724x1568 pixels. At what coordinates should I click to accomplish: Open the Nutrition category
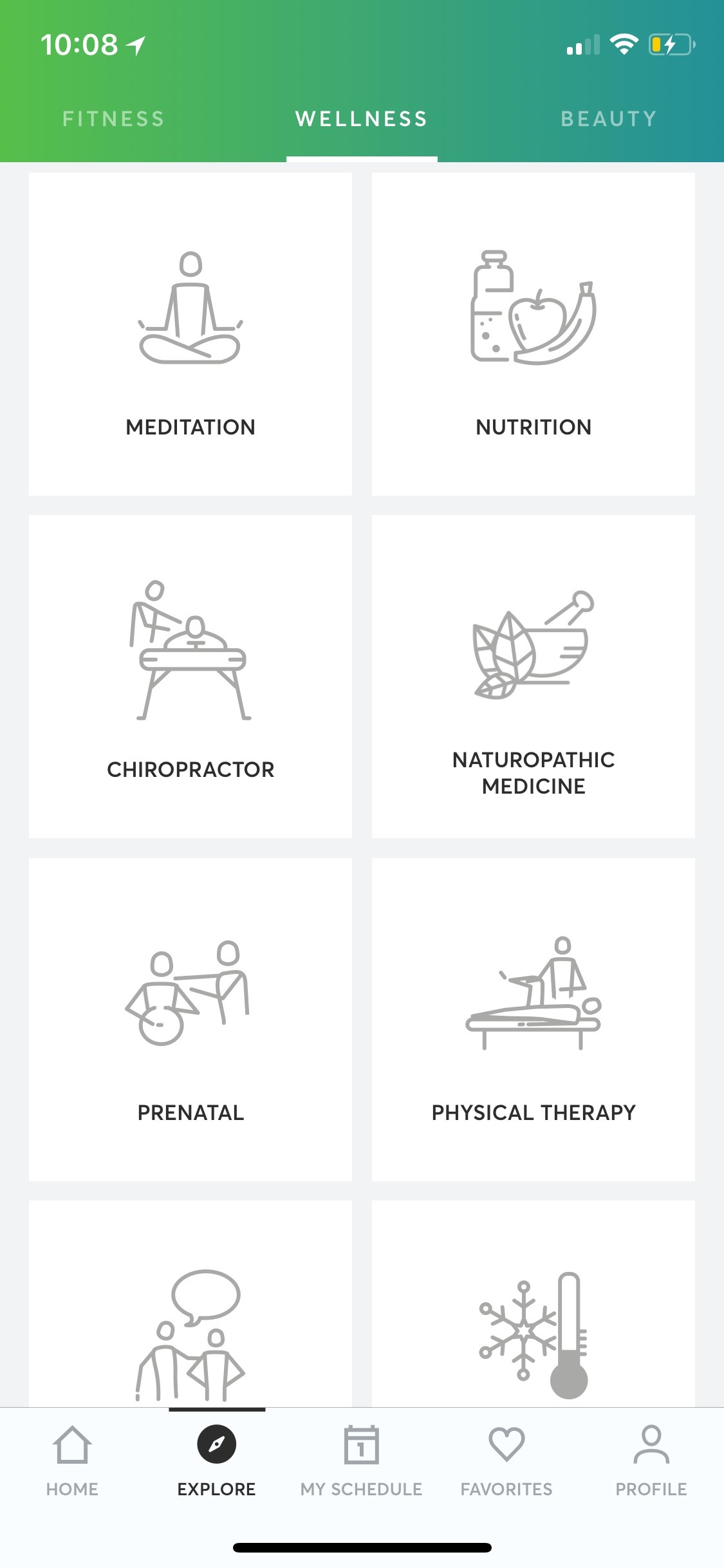click(534, 334)
